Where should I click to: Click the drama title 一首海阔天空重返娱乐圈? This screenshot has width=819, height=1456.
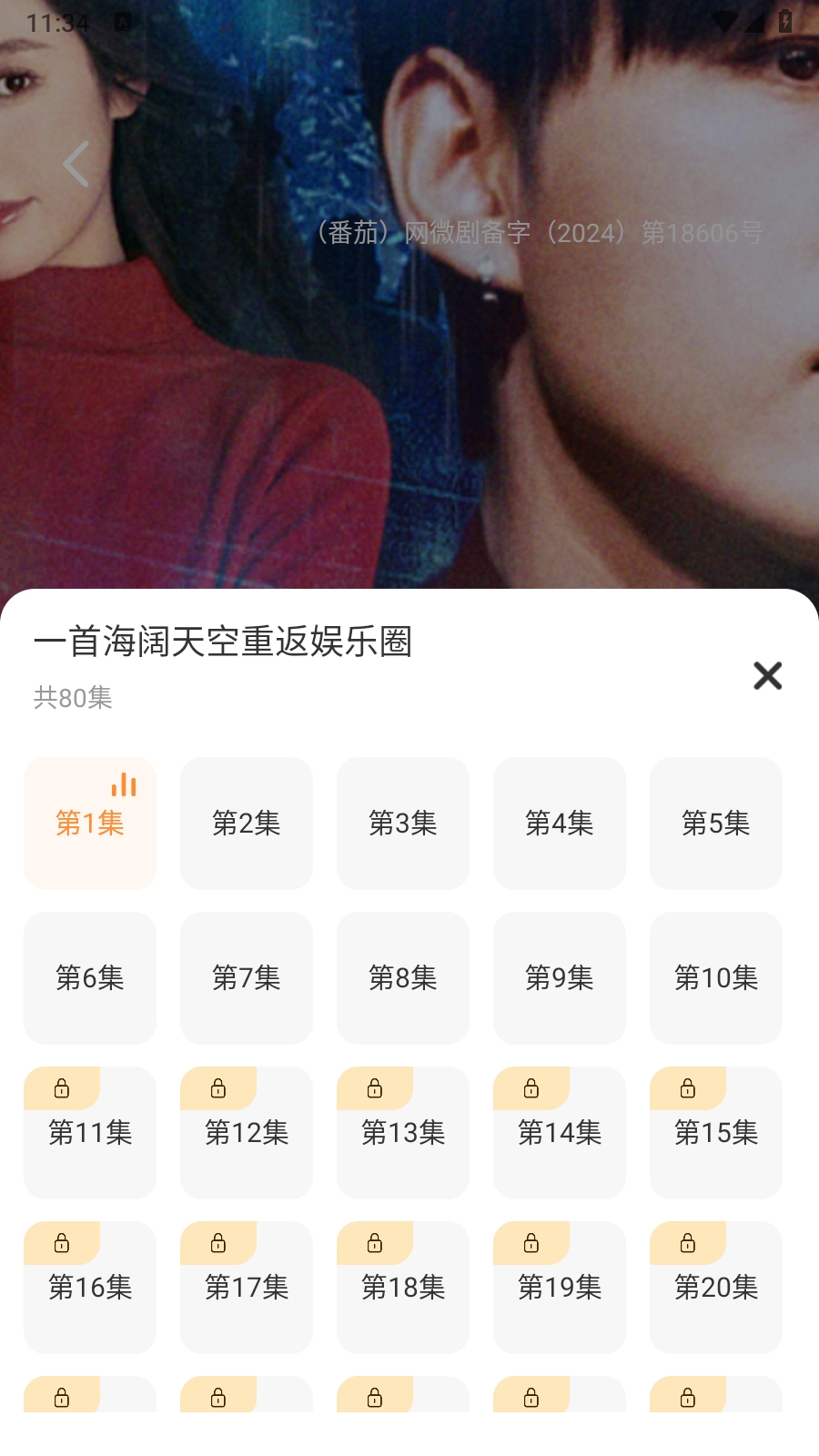click(224, 643)
